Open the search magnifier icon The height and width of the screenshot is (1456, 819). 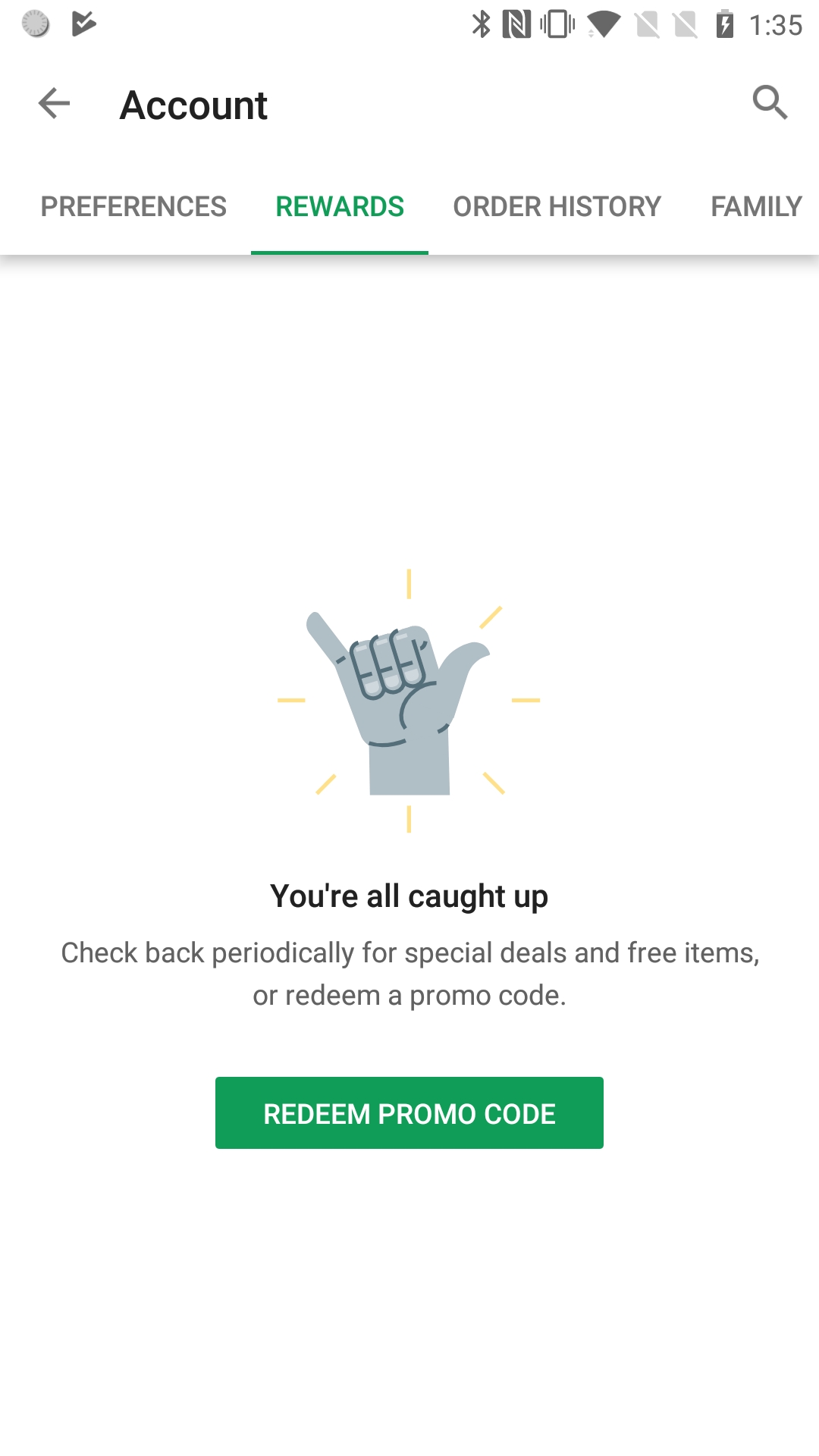pos(770,102)
